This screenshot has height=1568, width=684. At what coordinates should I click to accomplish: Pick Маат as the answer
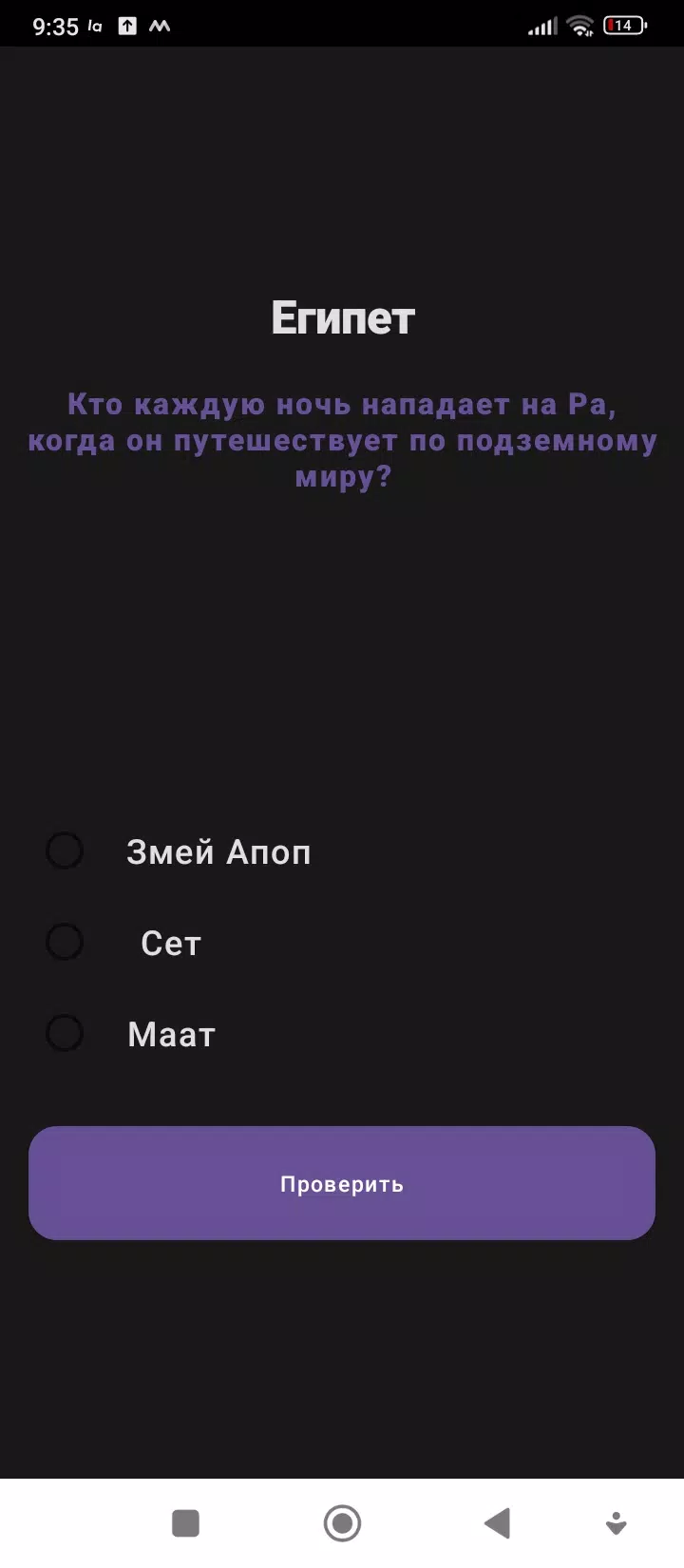66,1033
